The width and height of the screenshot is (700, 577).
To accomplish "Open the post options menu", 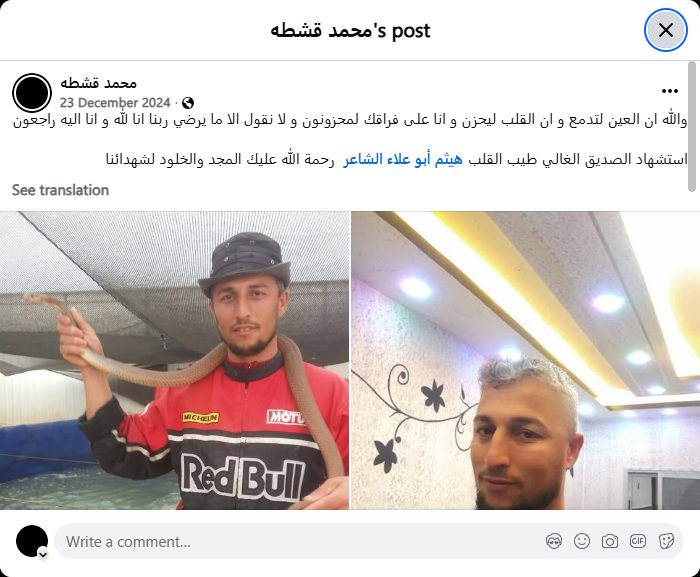I will point(669,90).
